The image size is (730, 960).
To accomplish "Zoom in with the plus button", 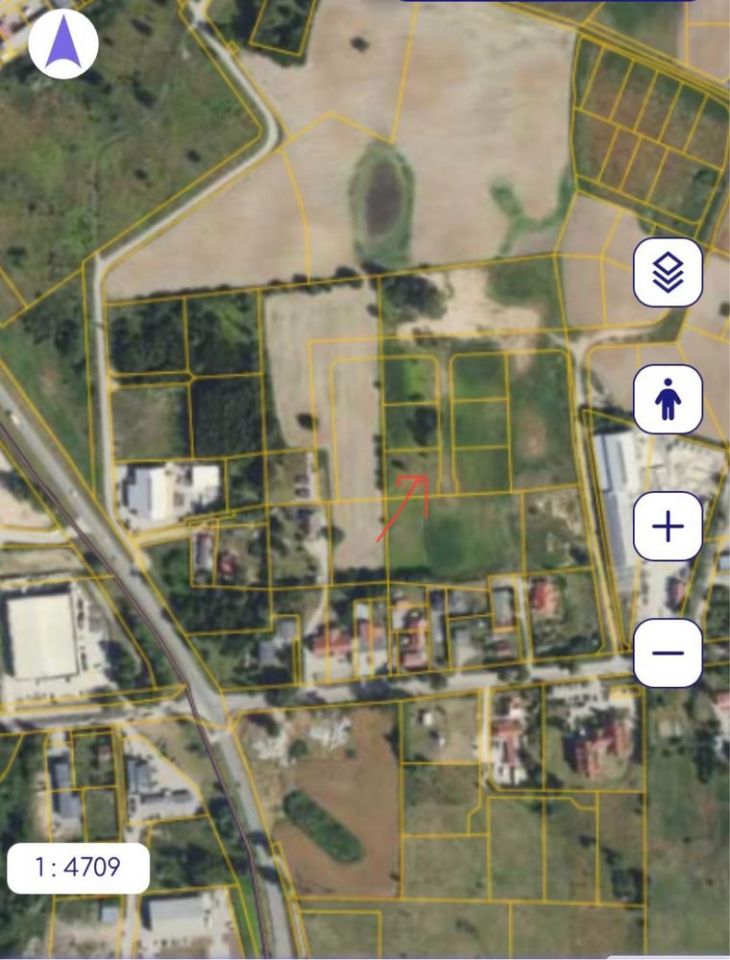I will coord(668,526).
